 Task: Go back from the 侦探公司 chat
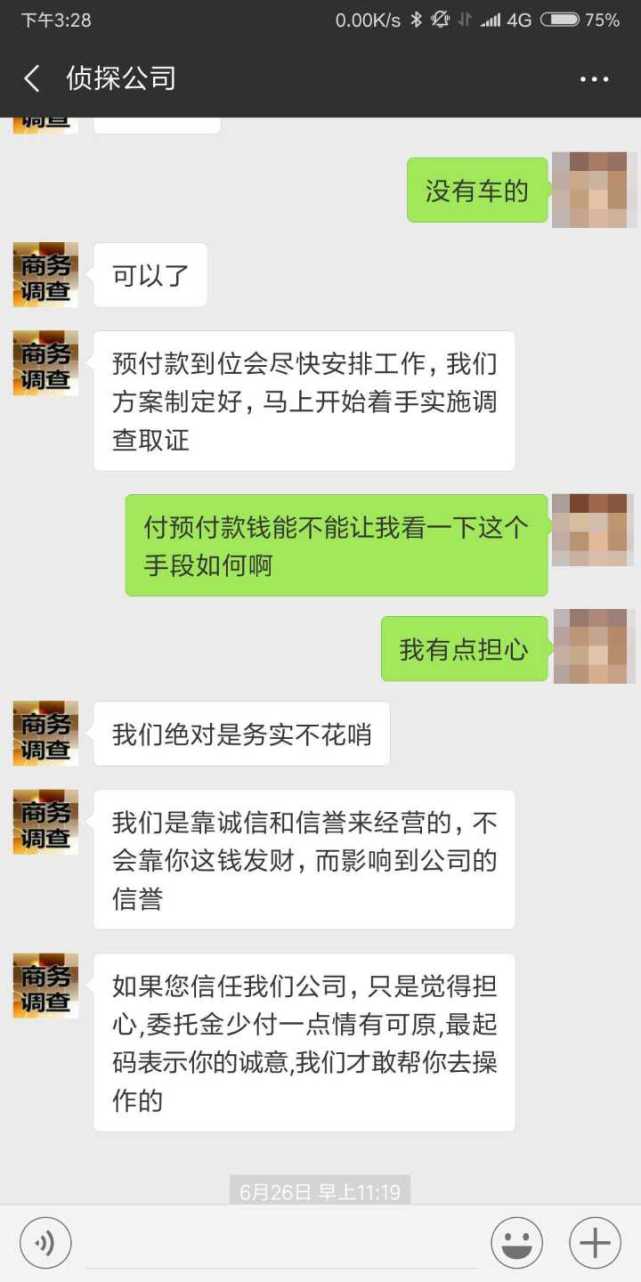coord(32,79)
